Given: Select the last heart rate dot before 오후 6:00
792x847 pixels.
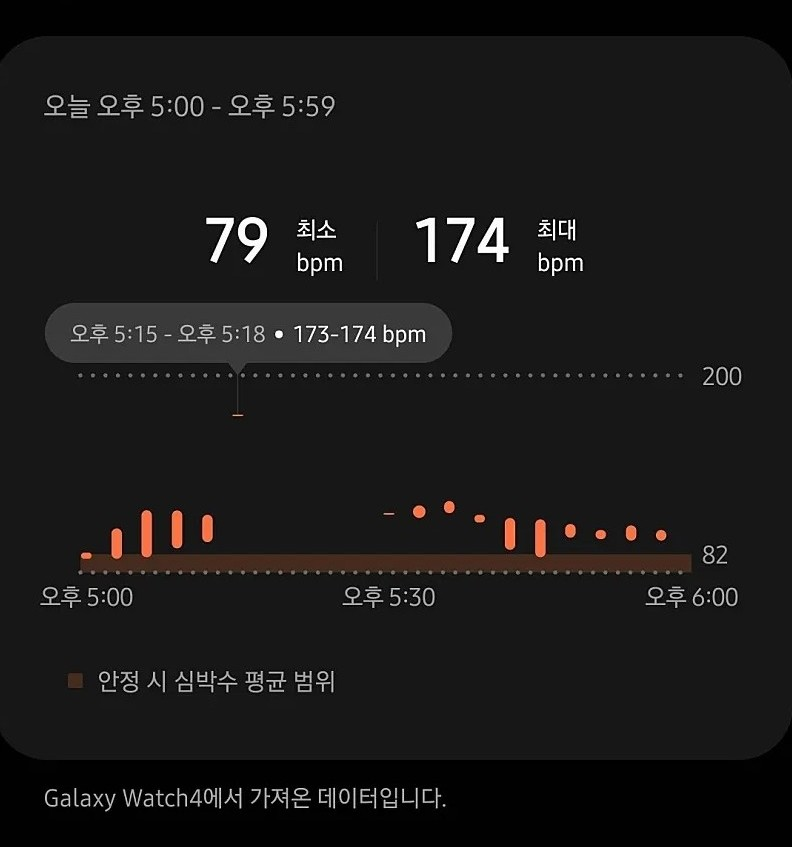Looking at the screenshot, I should click(x=661, y=535).
